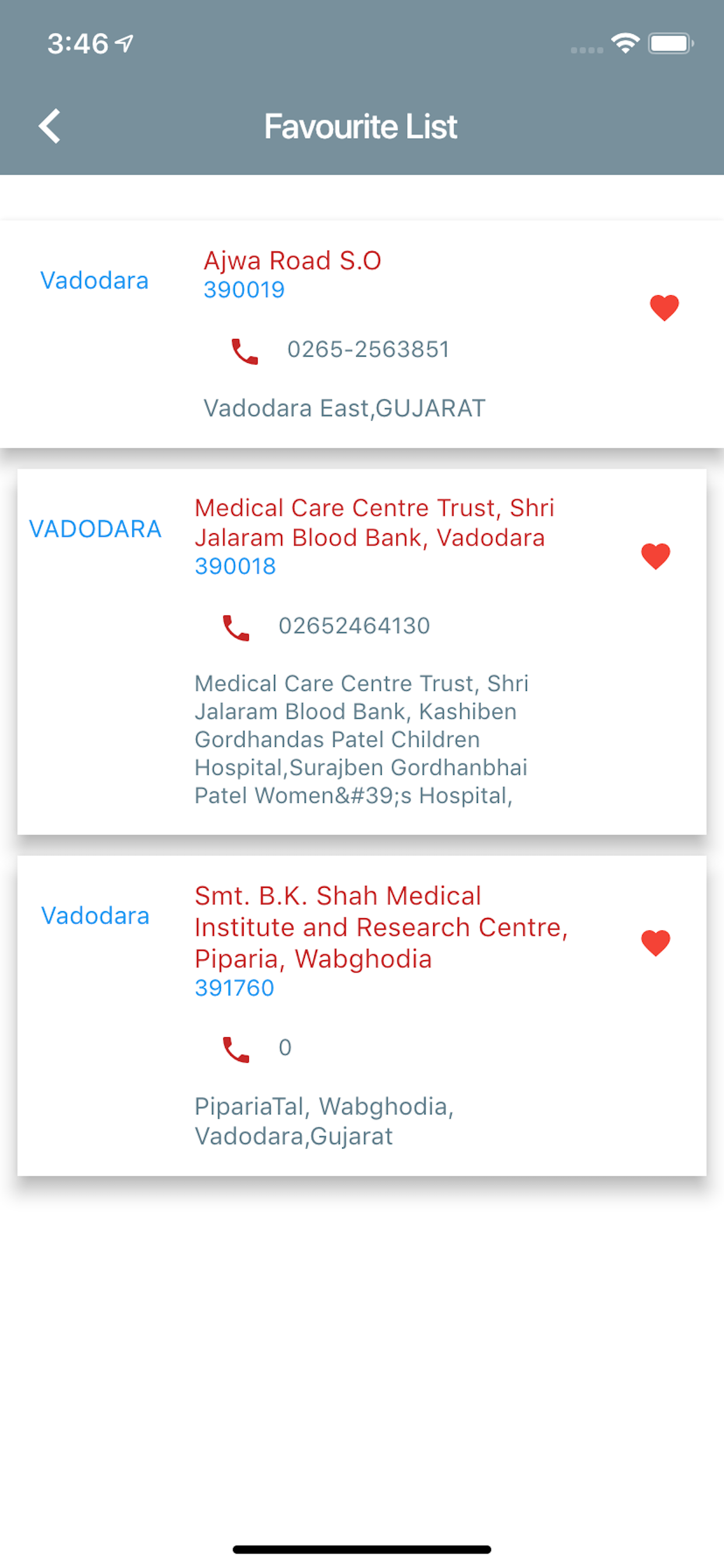Unlike Smt. B.K. Shah Medical Institute
This screenshot has width=724, height=1568.
[x=655, y=943]
